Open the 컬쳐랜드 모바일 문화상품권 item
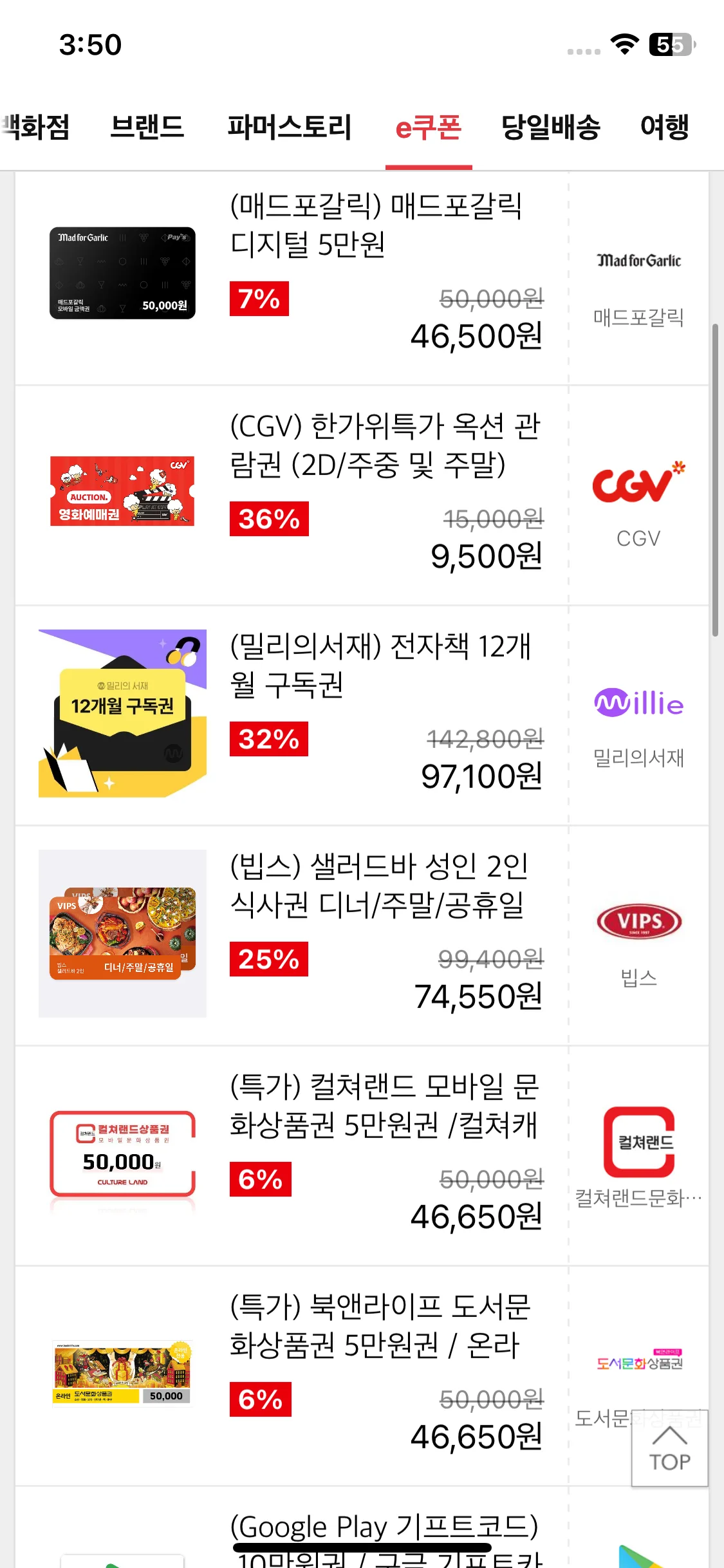The height and width of the screenshot is (1568, 724). click(384, 1106)
